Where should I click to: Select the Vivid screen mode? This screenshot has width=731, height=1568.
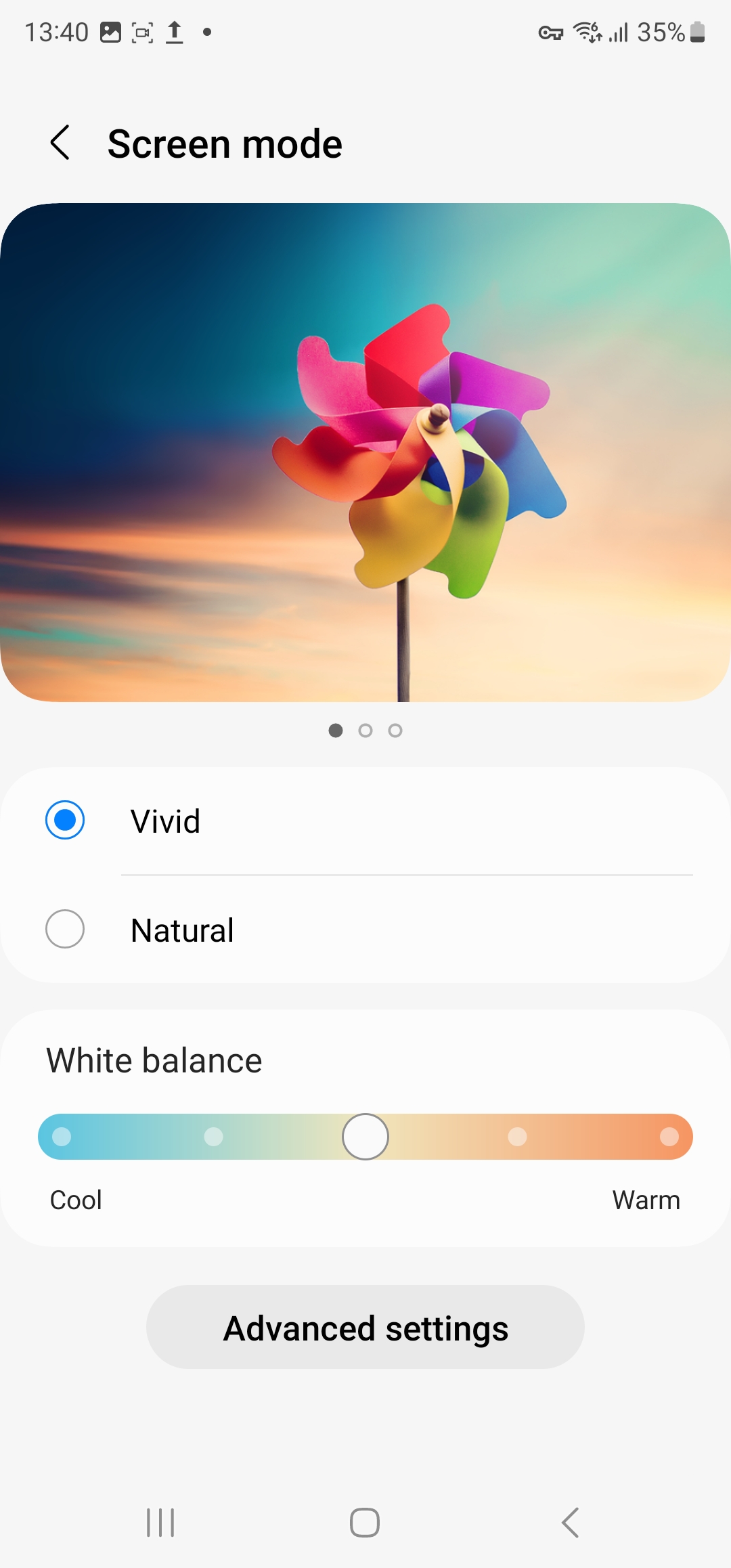coord(65,820)
